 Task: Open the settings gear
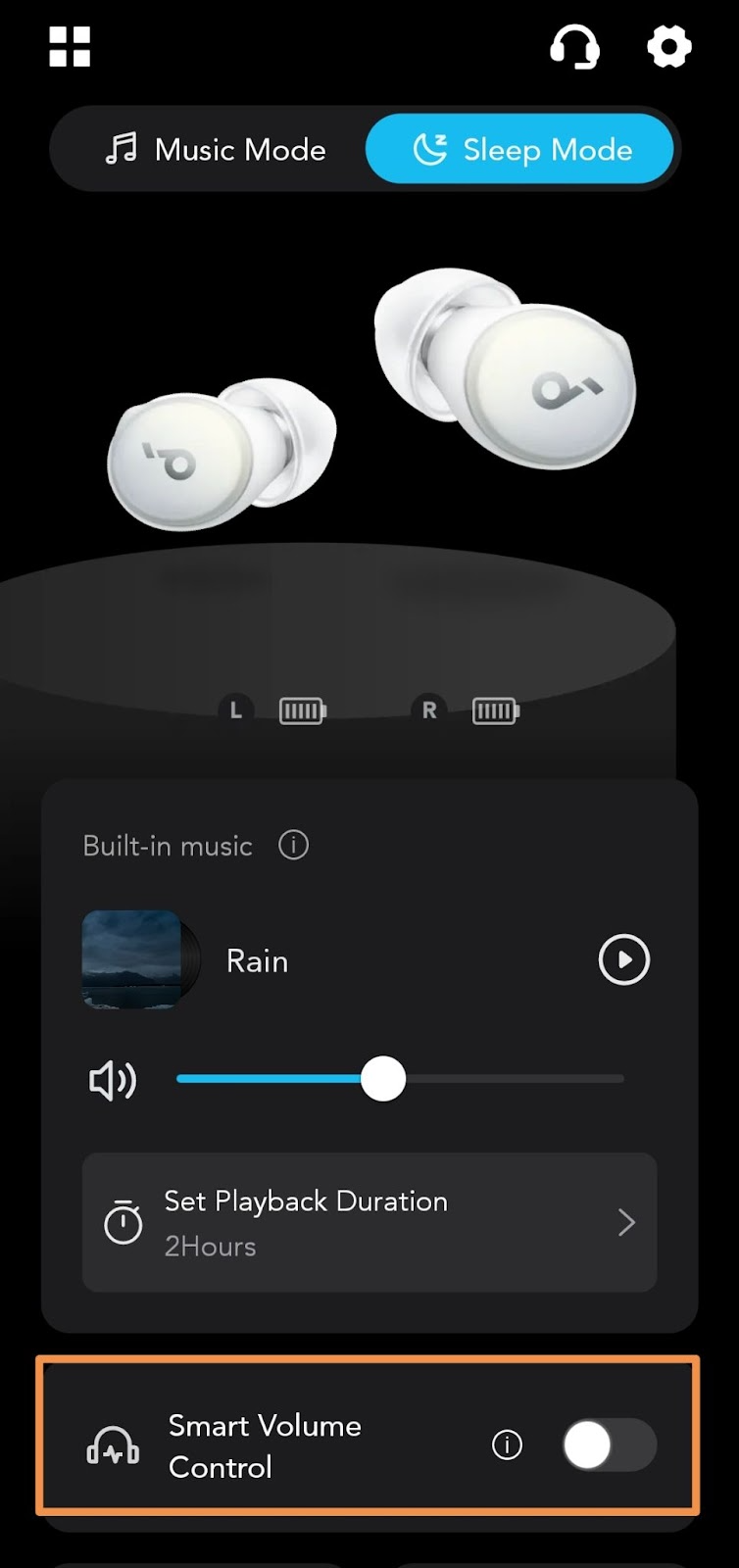tap(669, 46)
